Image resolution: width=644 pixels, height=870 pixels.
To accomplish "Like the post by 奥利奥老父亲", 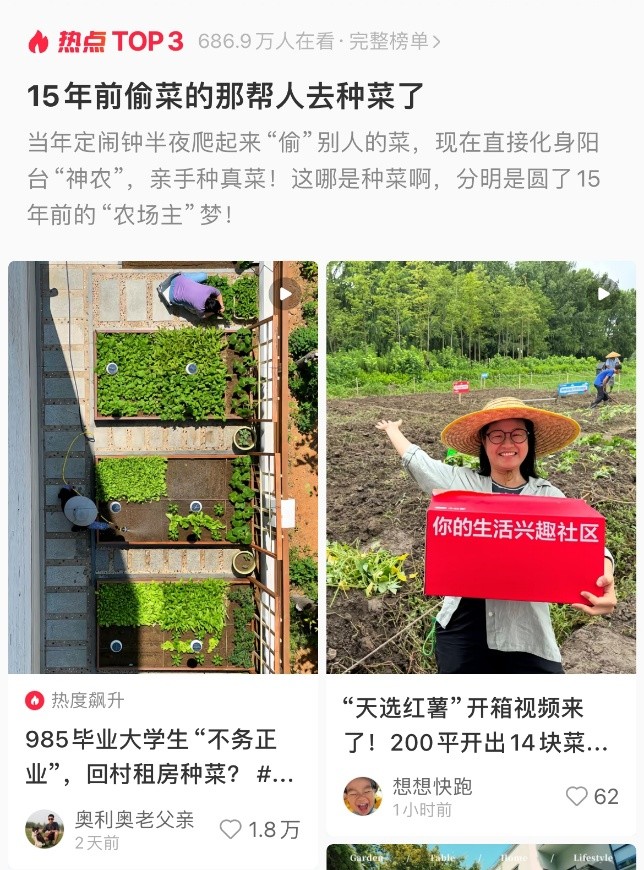I will (232, 829).
